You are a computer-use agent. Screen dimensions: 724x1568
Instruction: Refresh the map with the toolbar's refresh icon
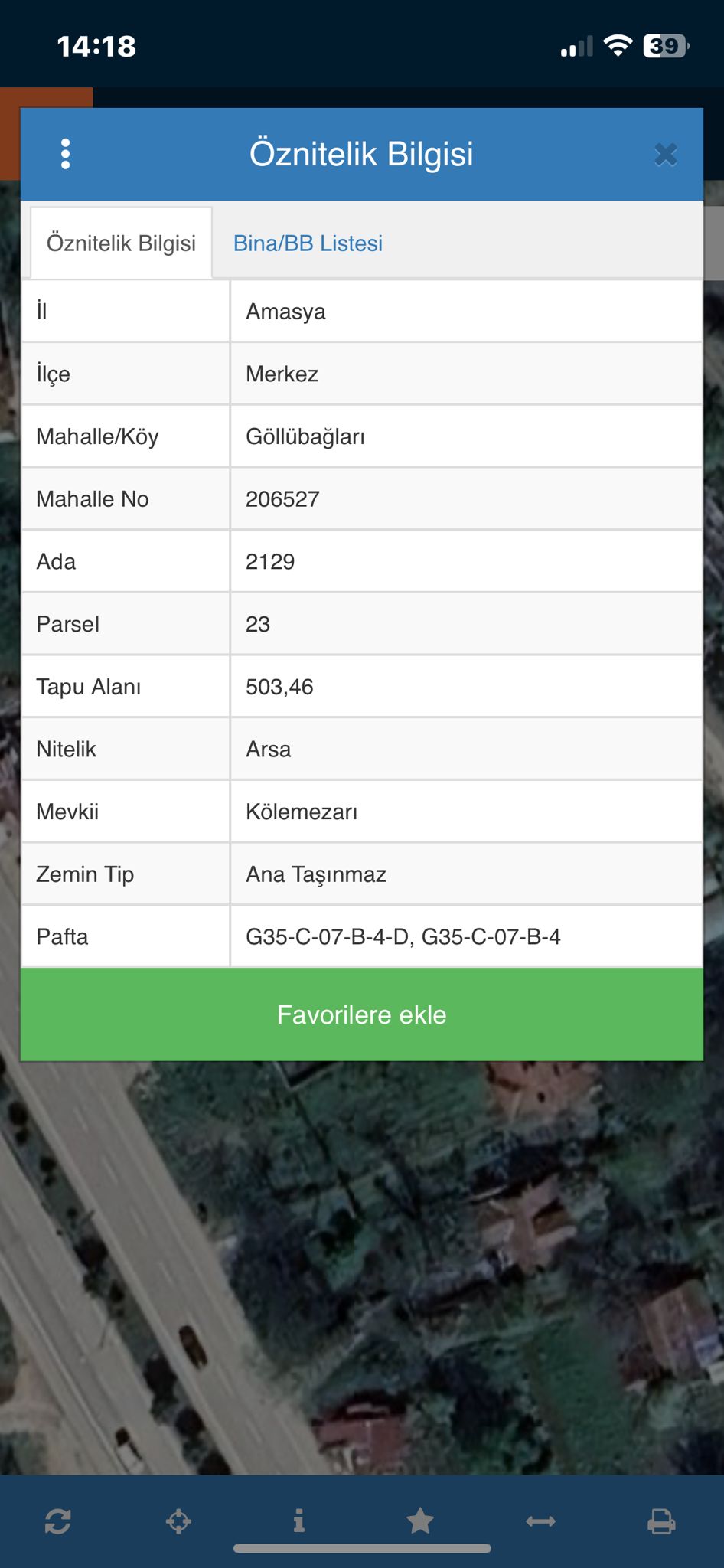58,1521
